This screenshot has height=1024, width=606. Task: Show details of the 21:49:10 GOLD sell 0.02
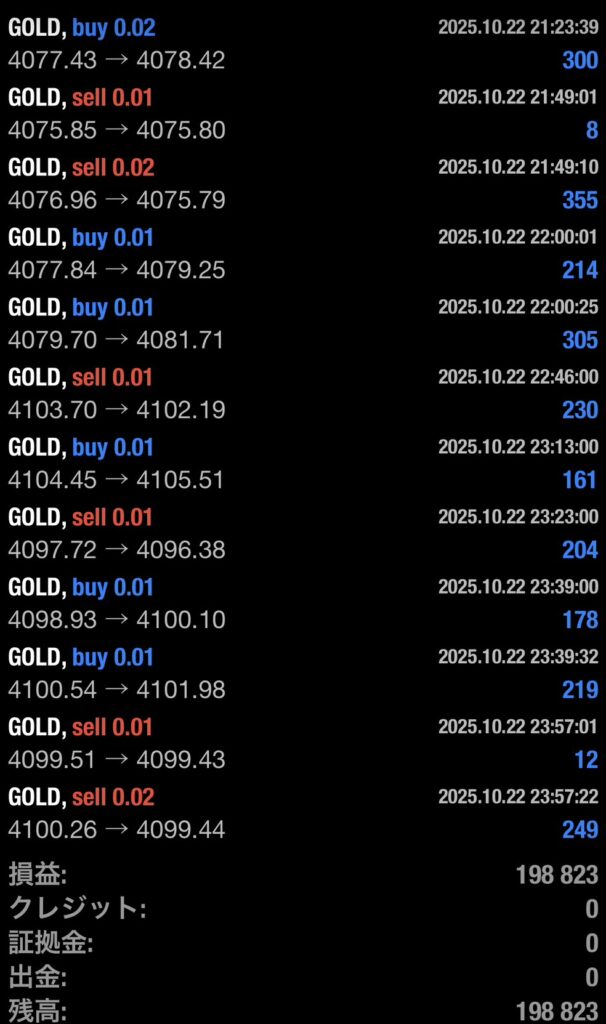pos(302,184)
